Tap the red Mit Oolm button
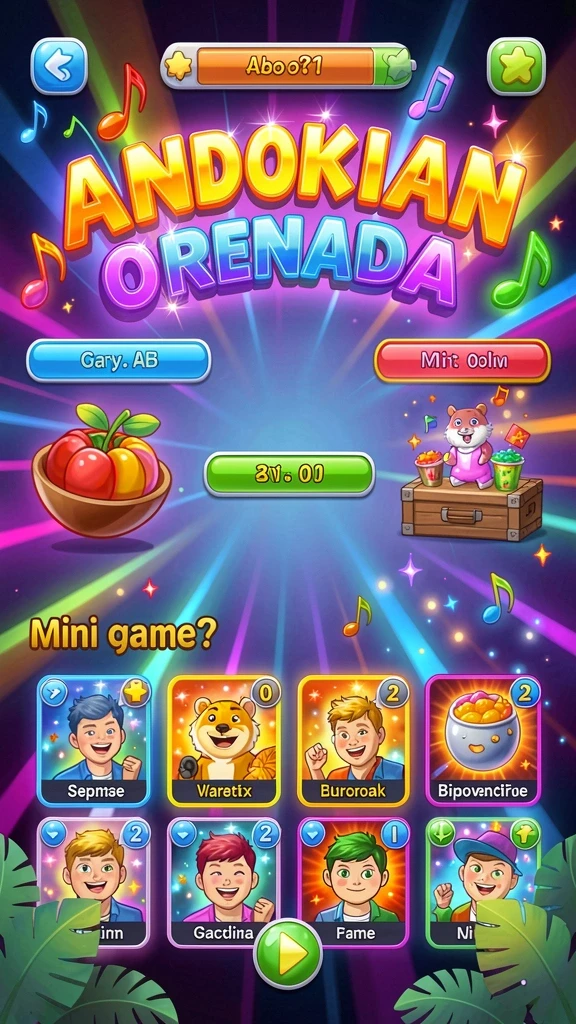The image size is (576, 1024). click(462, 360)
